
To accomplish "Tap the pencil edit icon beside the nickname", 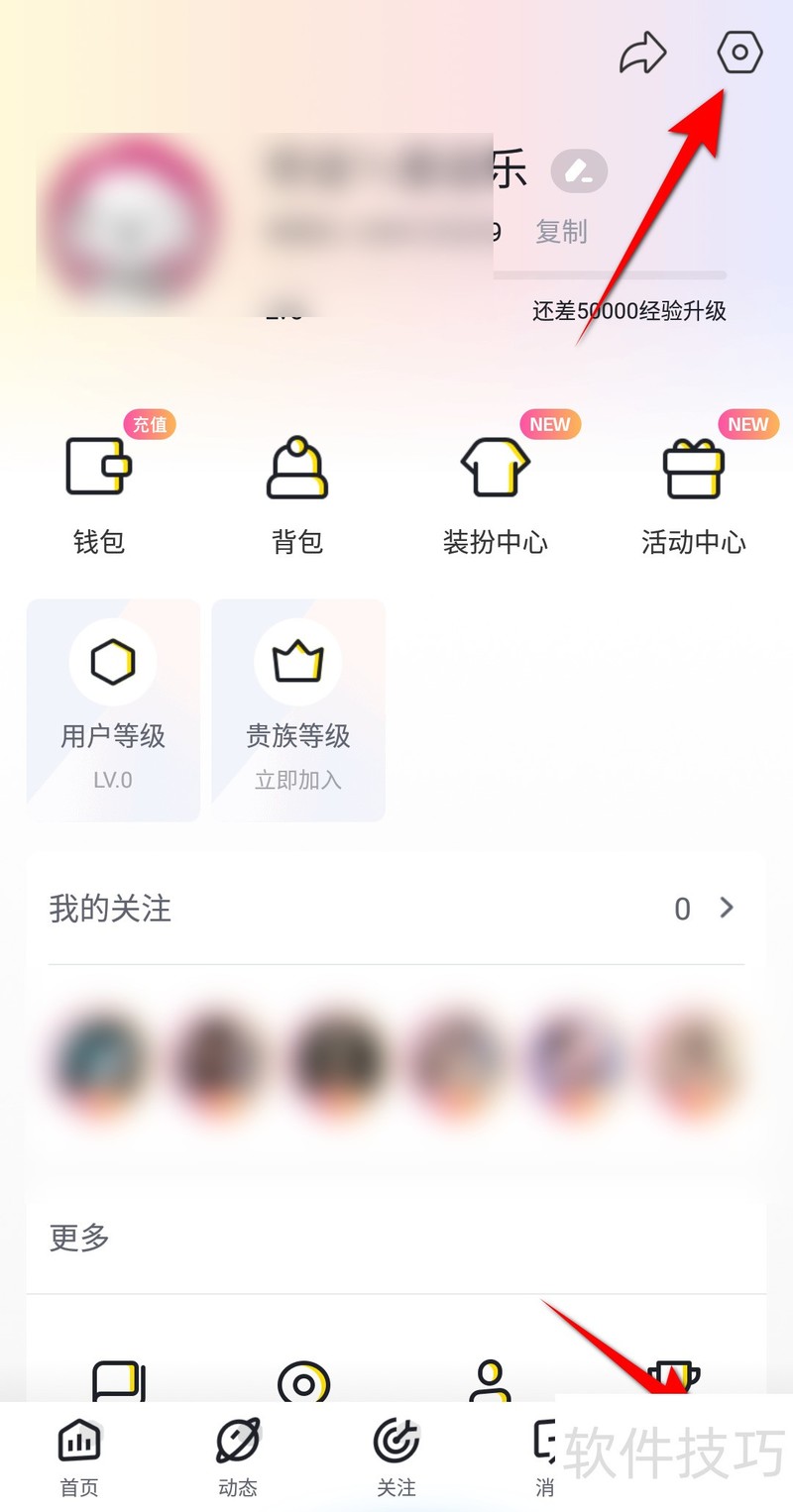I will pyautogui.click(x=578, y=170).
